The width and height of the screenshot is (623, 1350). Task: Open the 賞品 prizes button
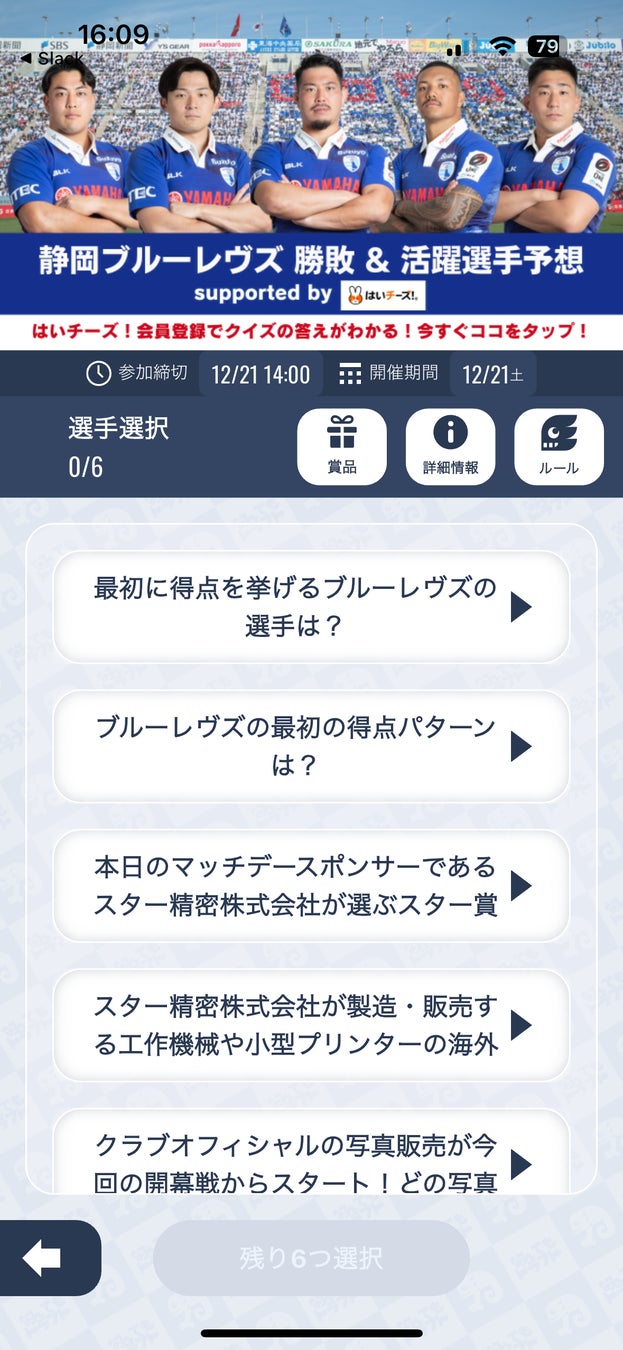point(341,446)
